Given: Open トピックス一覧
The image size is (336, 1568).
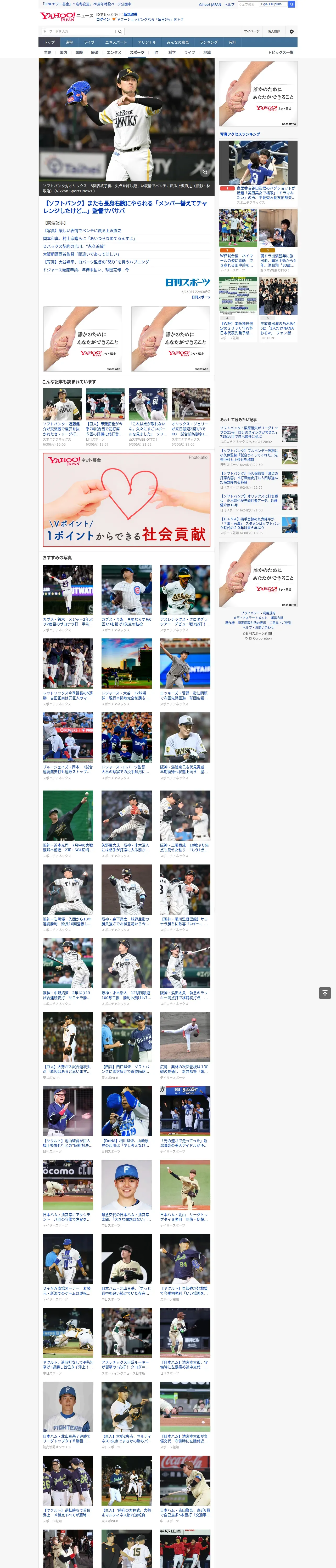Looking at the screenshot, I should [281, 52].
